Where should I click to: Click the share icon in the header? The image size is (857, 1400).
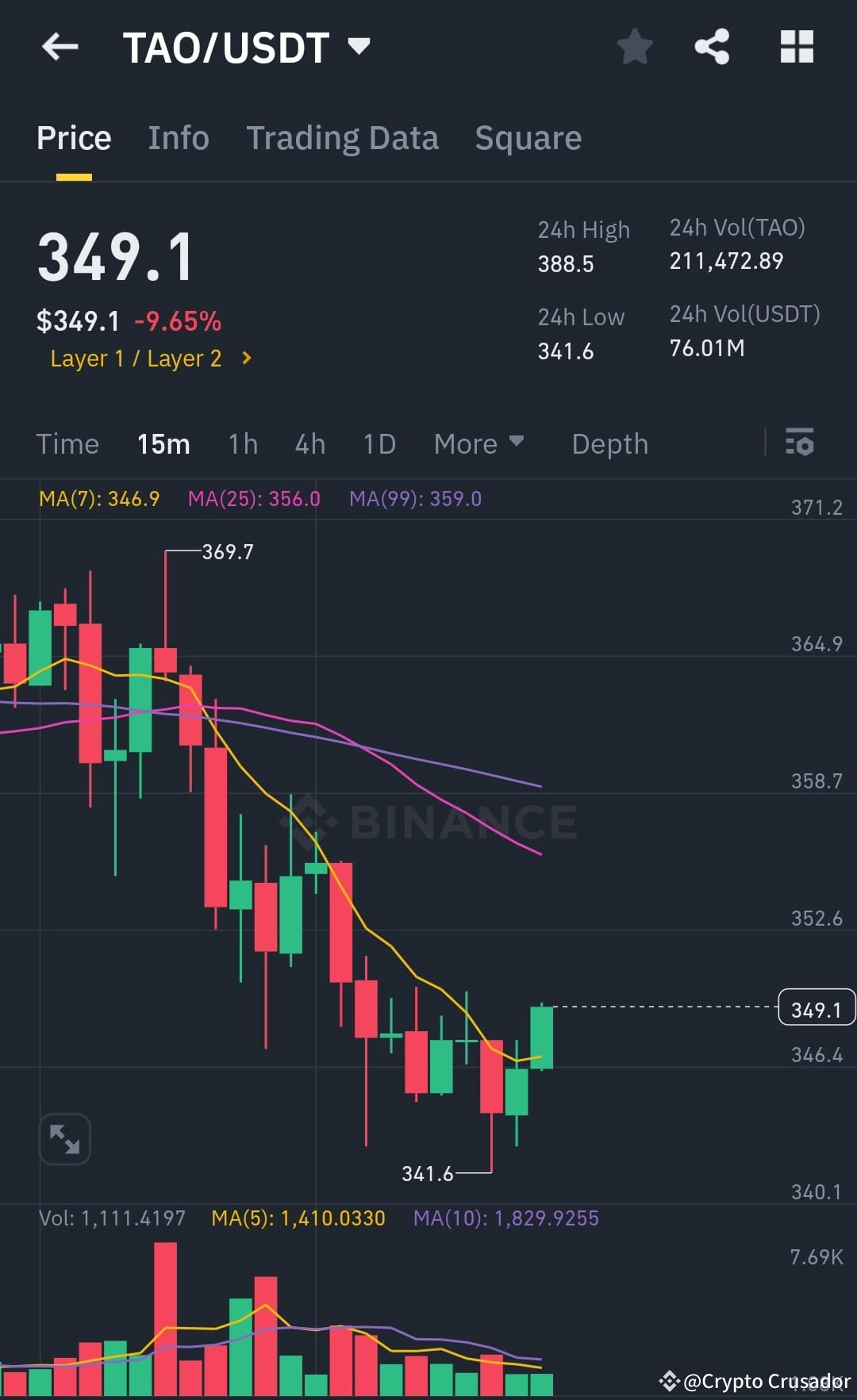(x=712, y=47)
